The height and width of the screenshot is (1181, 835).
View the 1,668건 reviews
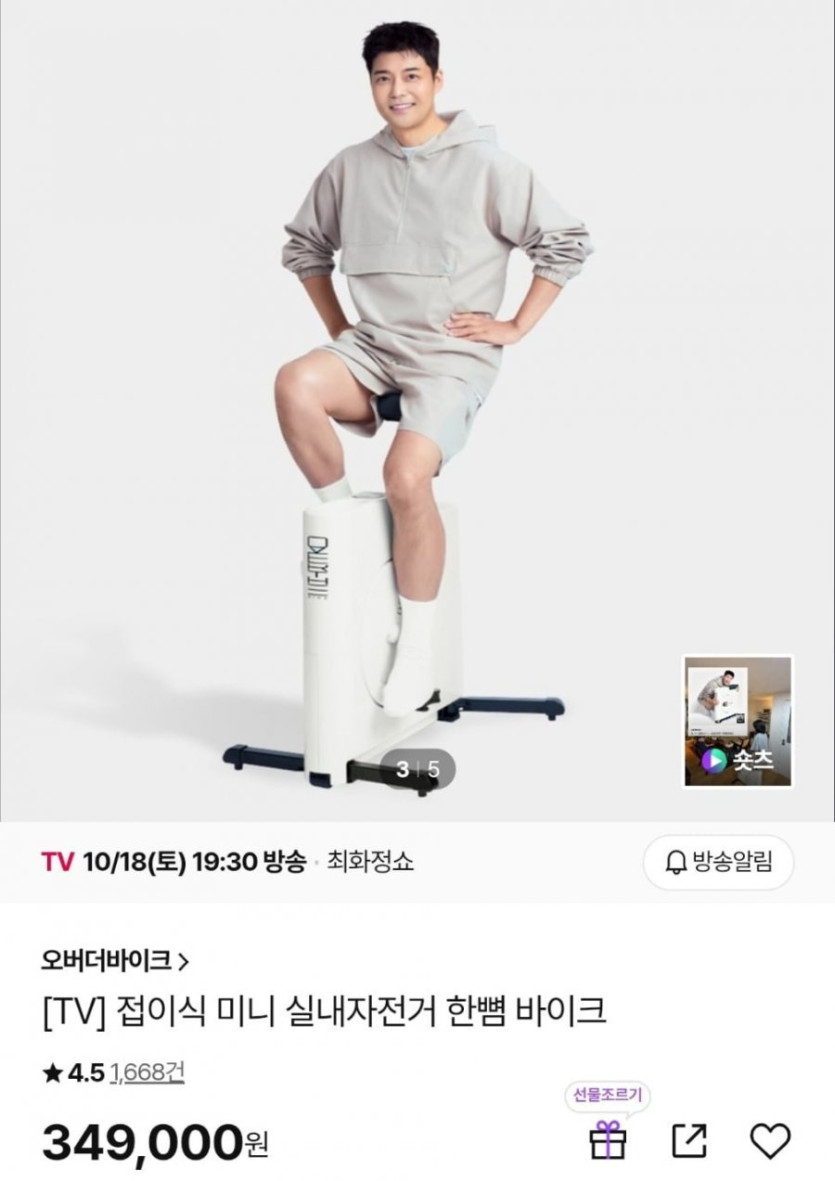147,1073
